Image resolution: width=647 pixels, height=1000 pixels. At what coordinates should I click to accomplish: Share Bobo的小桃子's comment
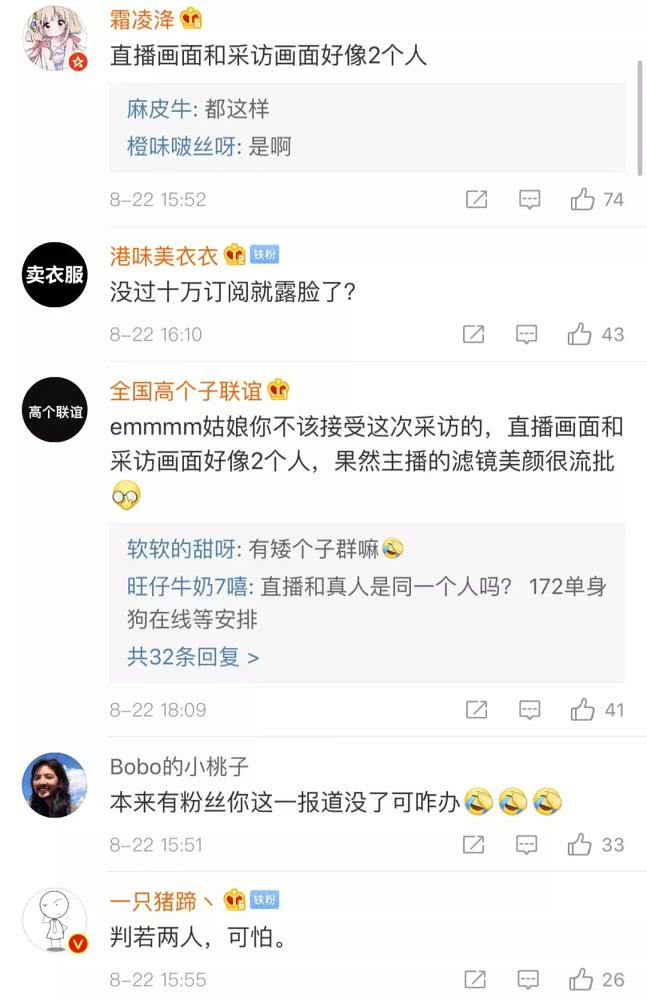(x=475, y=845)
